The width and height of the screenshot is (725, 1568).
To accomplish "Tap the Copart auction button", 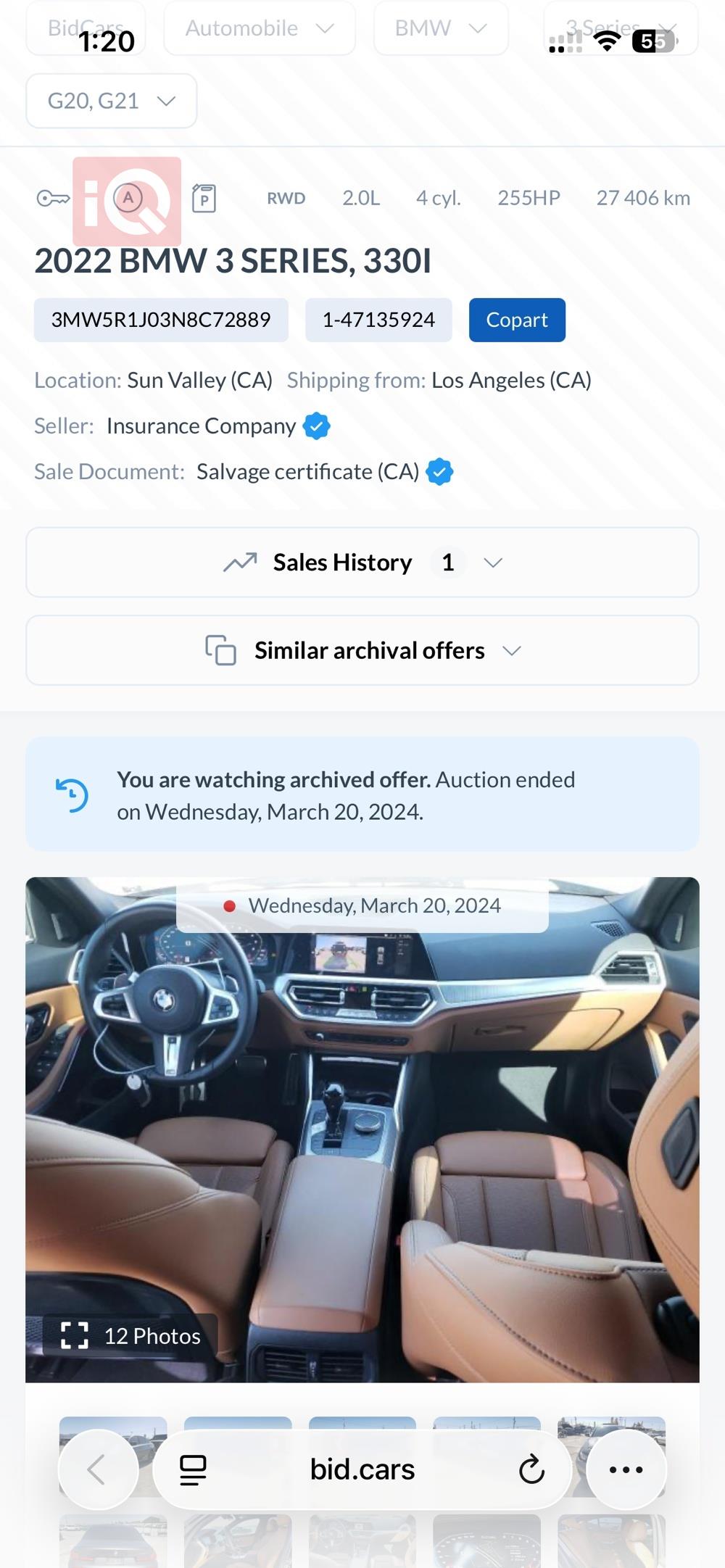I will (x=516, y=320).
